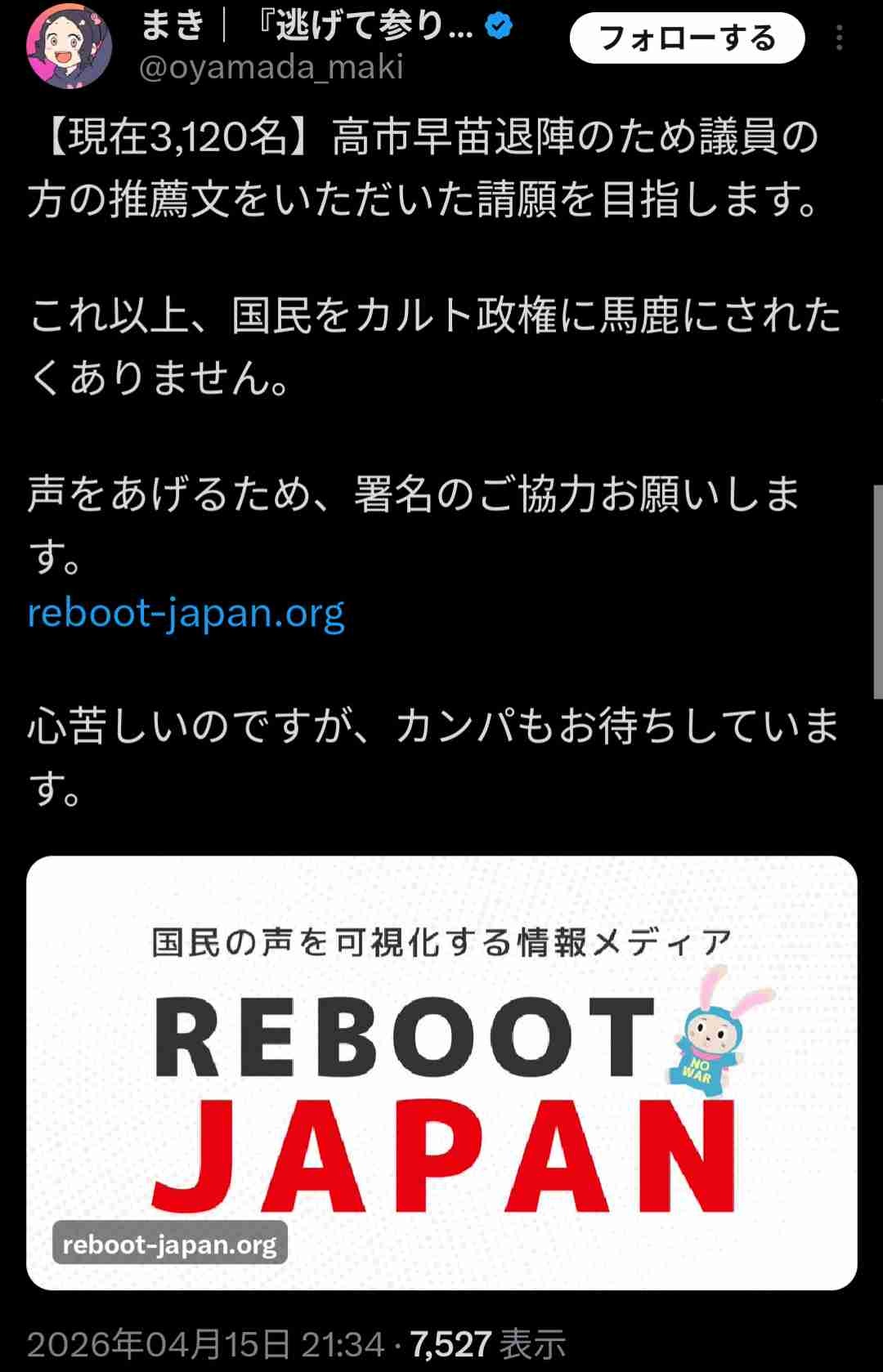883x1372 pixels.
Task: Open the @oyamada_maki profile name
Action: pos(271,68)
